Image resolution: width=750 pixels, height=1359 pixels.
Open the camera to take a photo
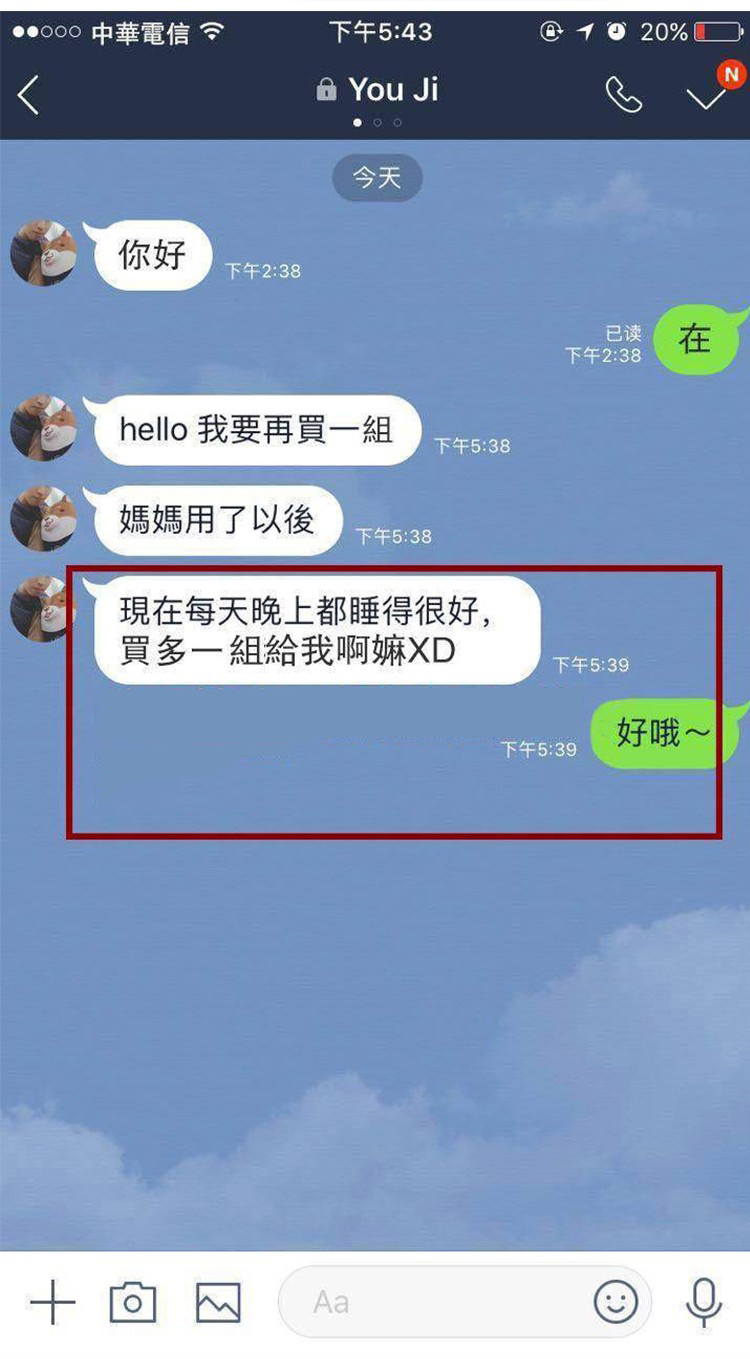tap(133, 1302)
